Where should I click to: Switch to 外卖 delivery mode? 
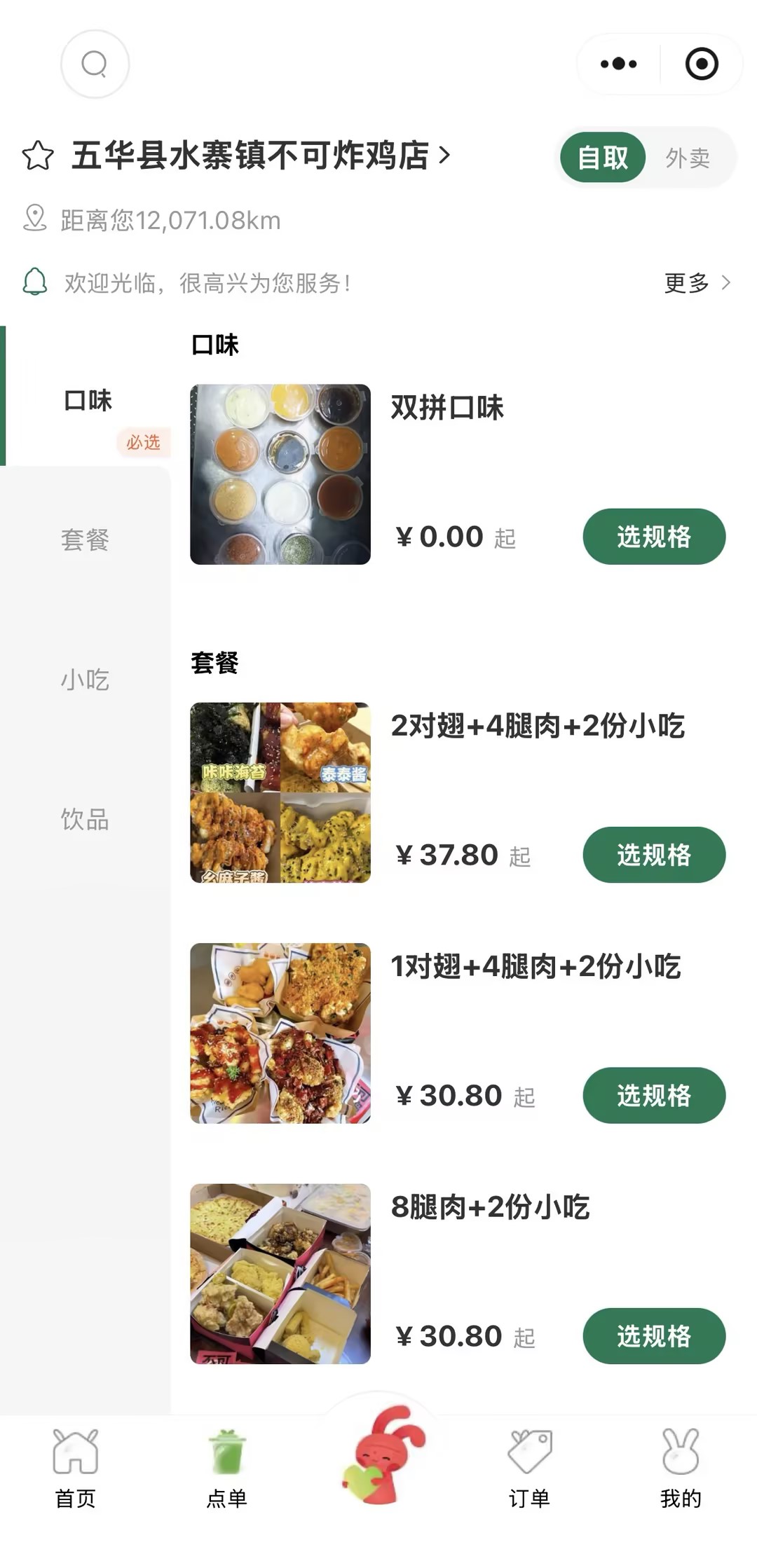coord(688,158)
